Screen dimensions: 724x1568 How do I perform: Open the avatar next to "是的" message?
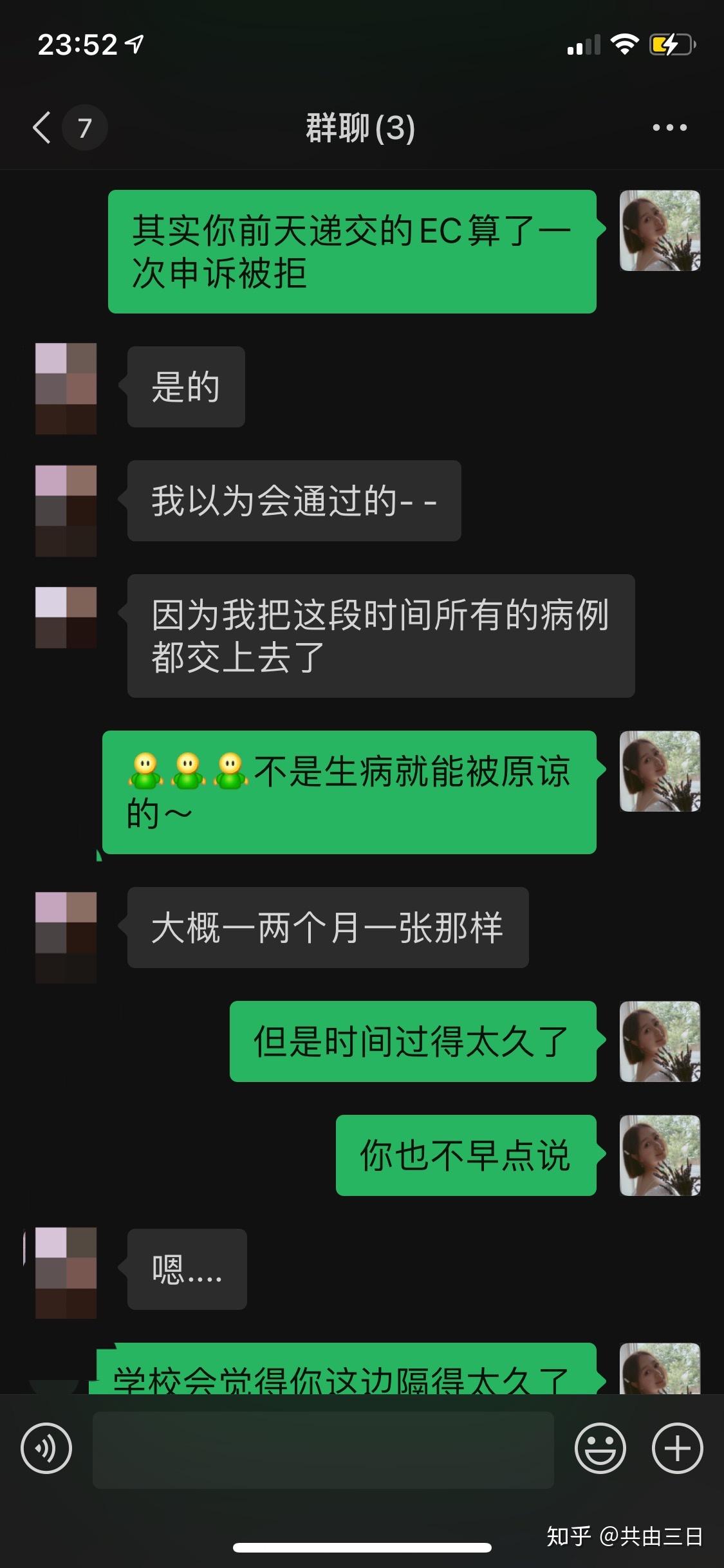click(x=66, y=388)
